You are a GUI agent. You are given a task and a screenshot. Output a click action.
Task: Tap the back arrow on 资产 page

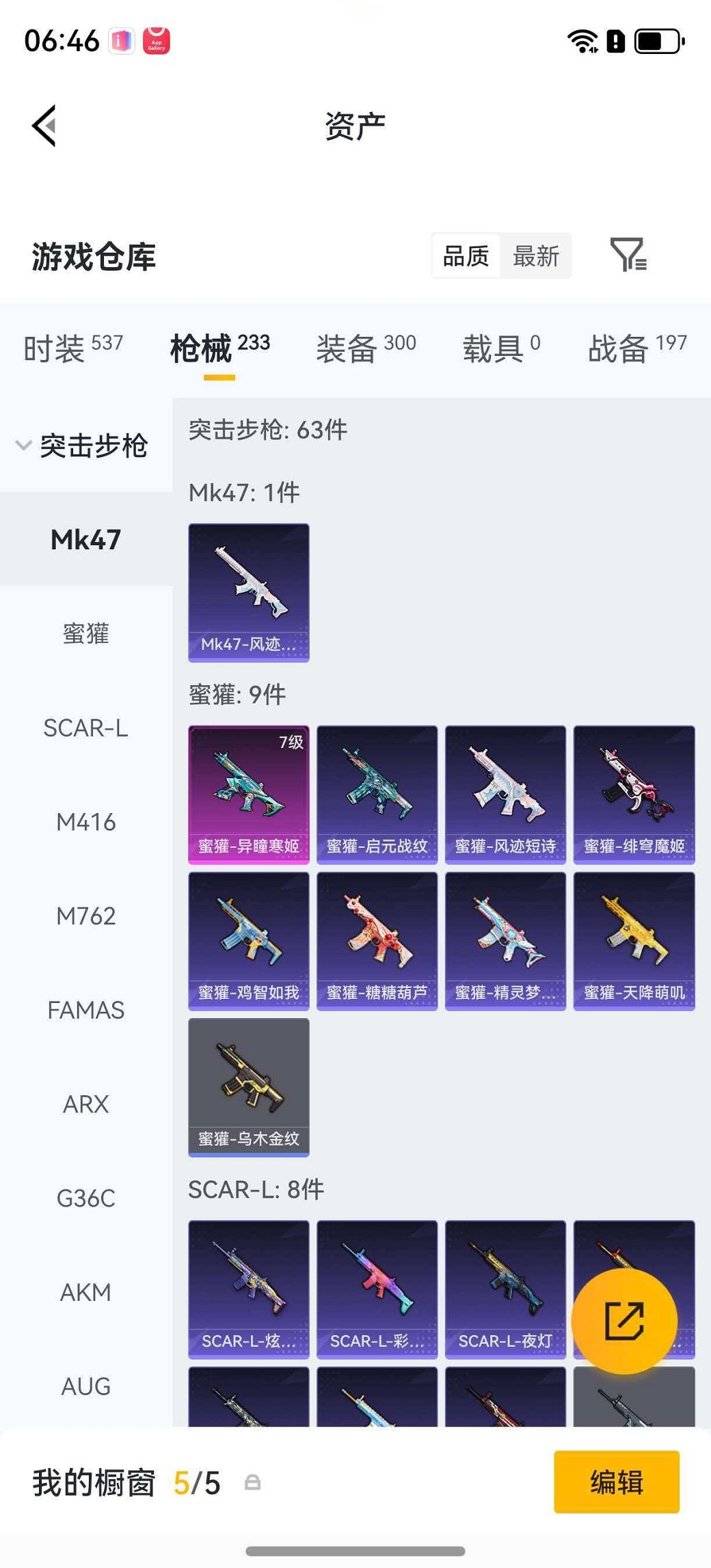point(43,126)
